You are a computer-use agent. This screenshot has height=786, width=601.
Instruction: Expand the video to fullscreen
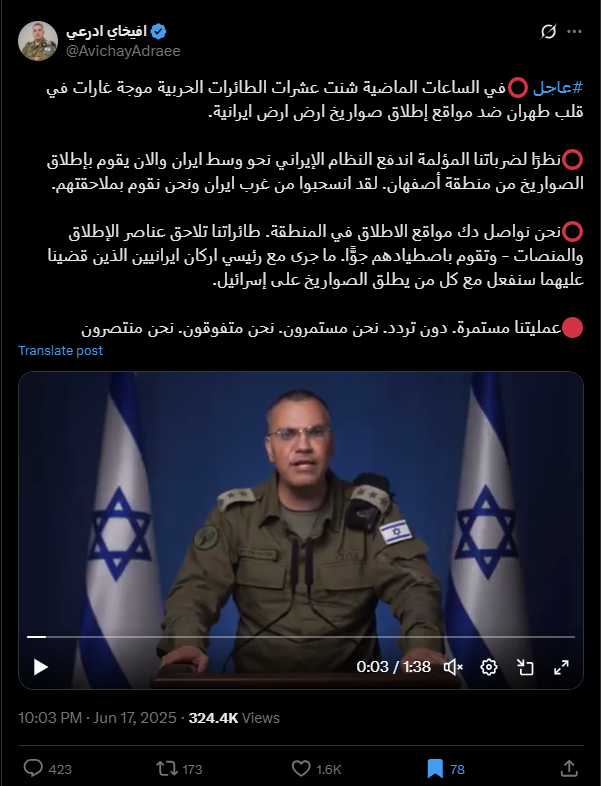click(561, 666)
